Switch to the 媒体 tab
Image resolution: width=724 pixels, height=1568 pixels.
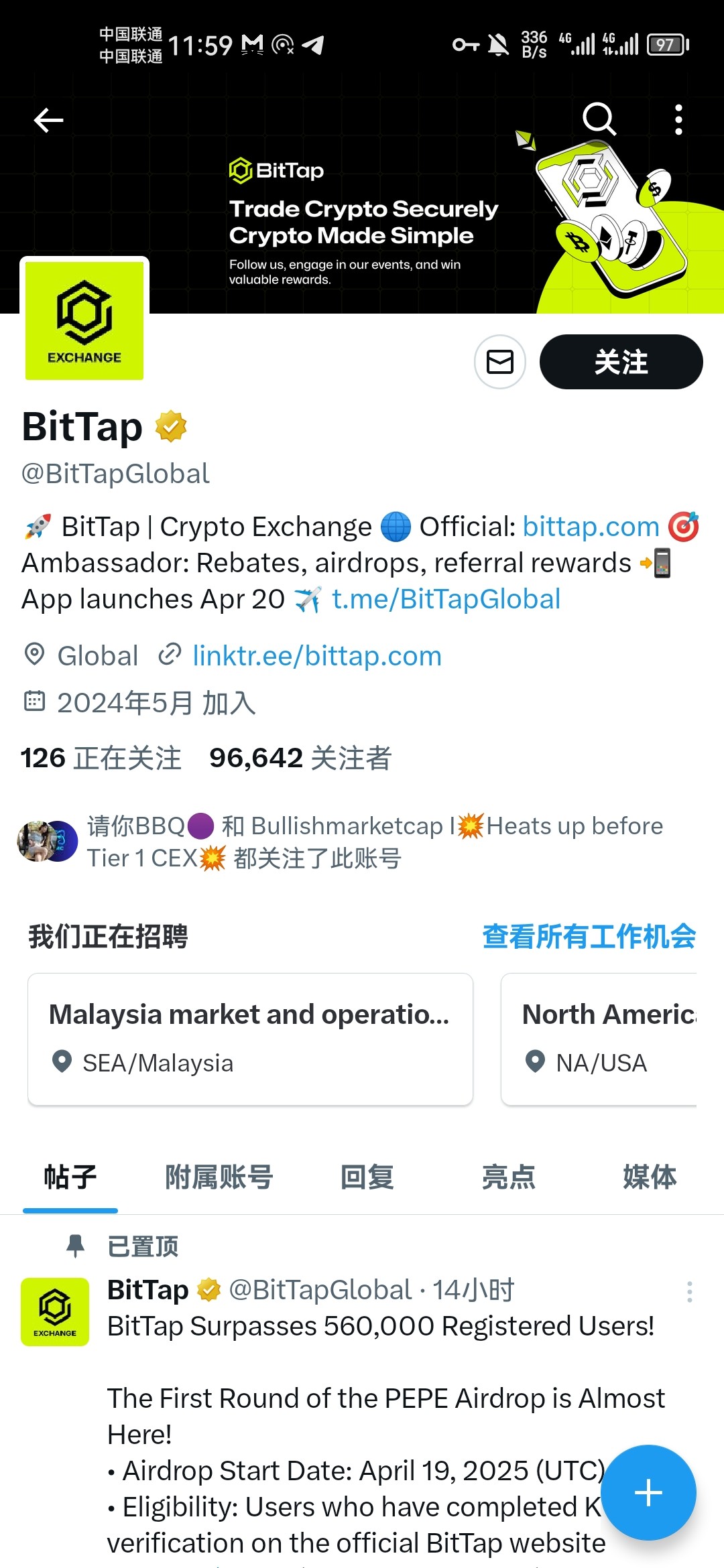[650, 1177]
